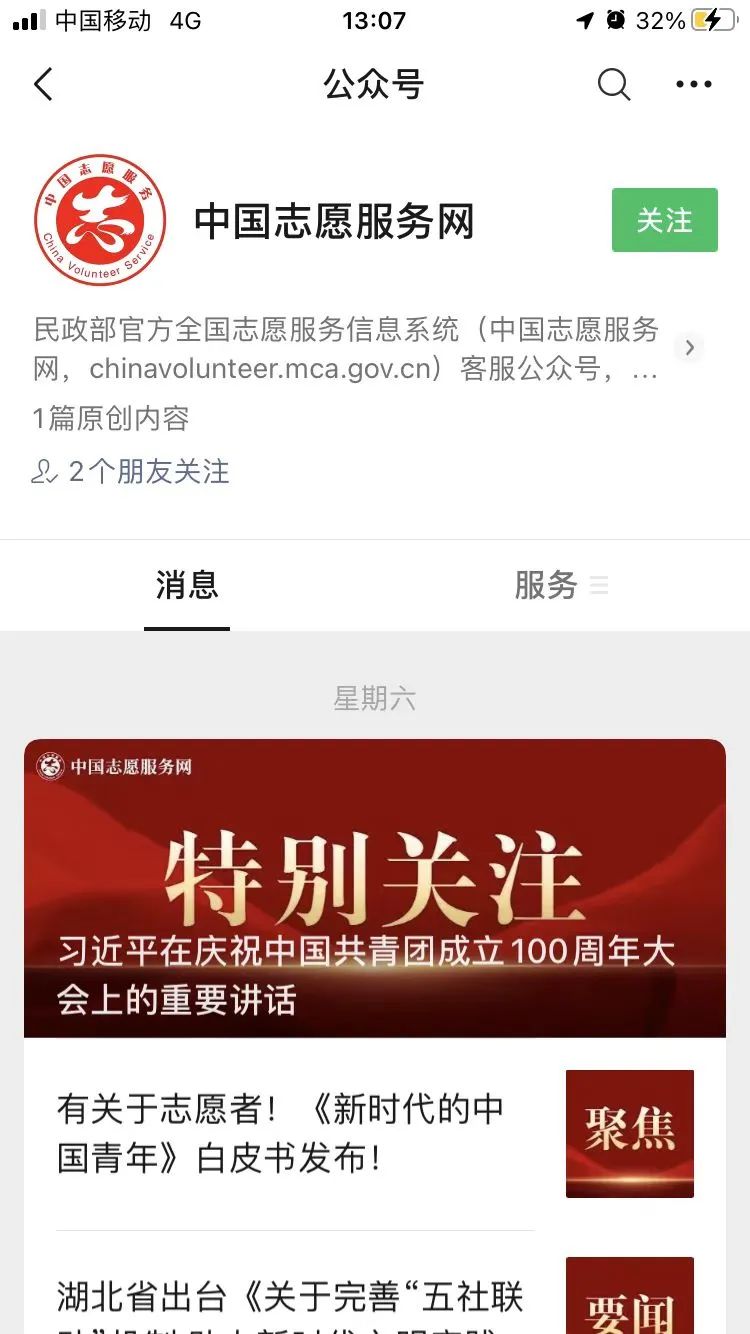Image resolution: width=750 pixels, height=1334 pixels.
Task: Open 《新时代的中国青年》白皮书 article
Action: (375, 1134)
